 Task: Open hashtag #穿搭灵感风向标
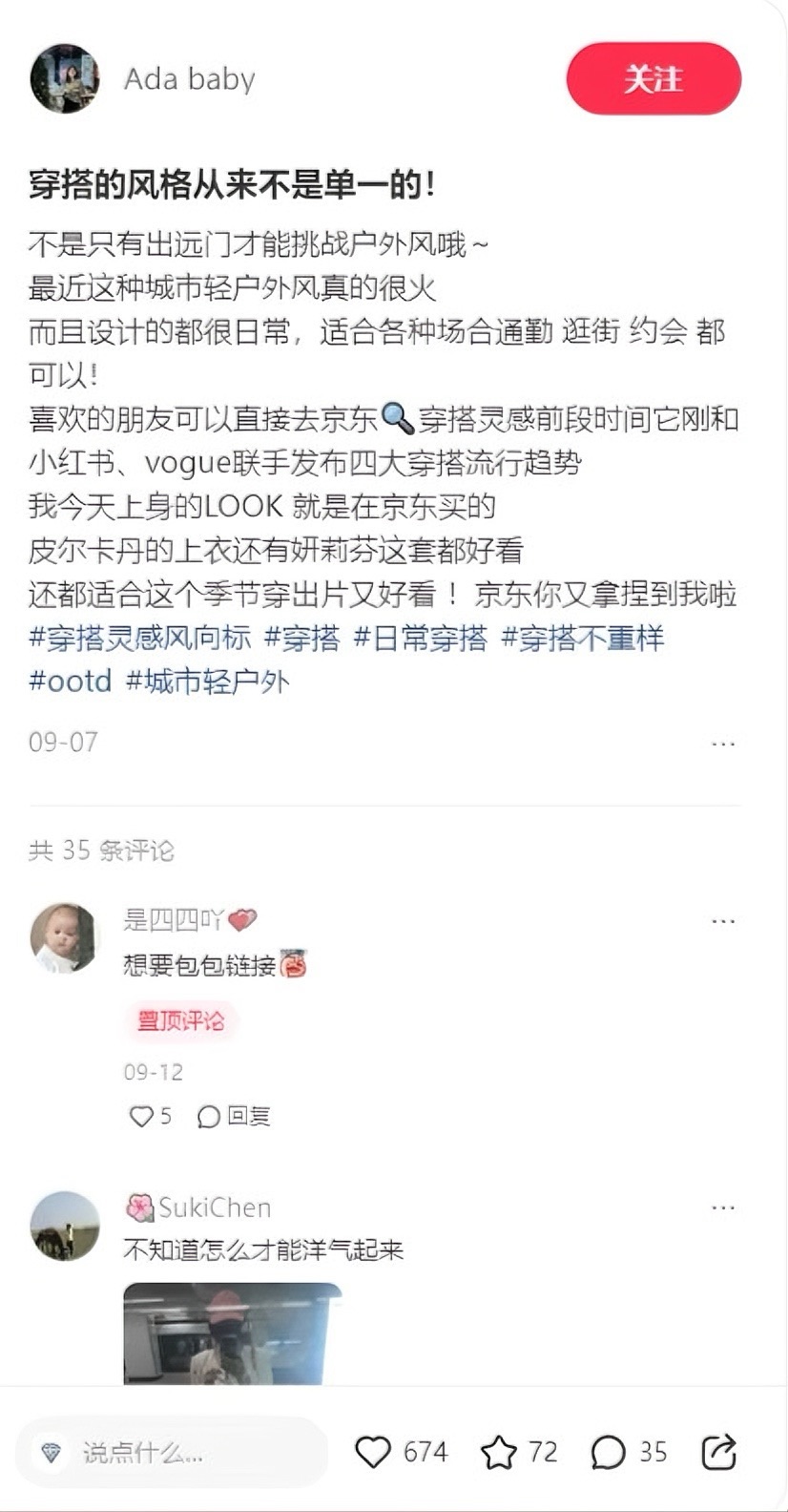(x=139, y=638)
